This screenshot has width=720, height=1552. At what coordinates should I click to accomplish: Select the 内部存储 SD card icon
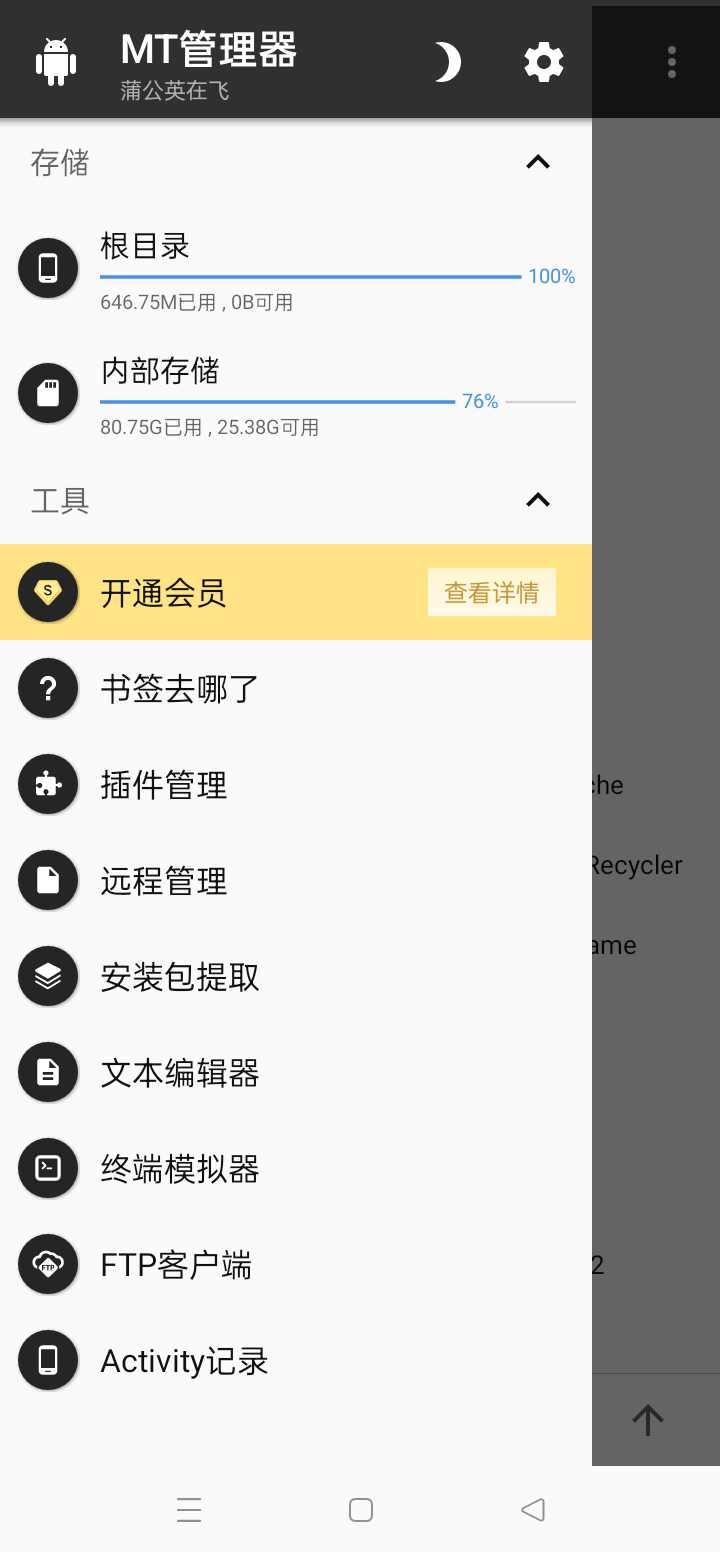(x=48, y=392)
